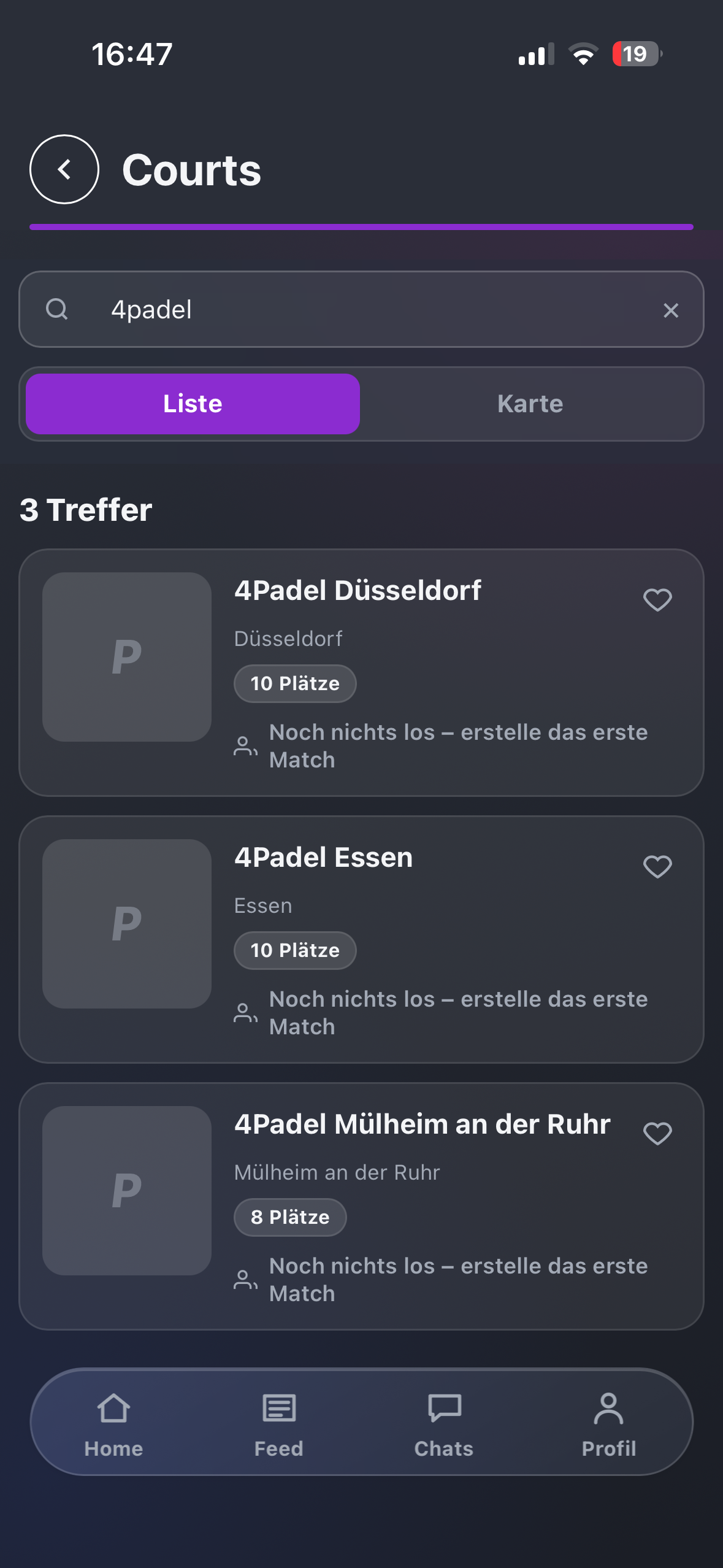
Task: Like 4Padel Mülheim an der Ruhr
Action: (x=657, y=1133)
